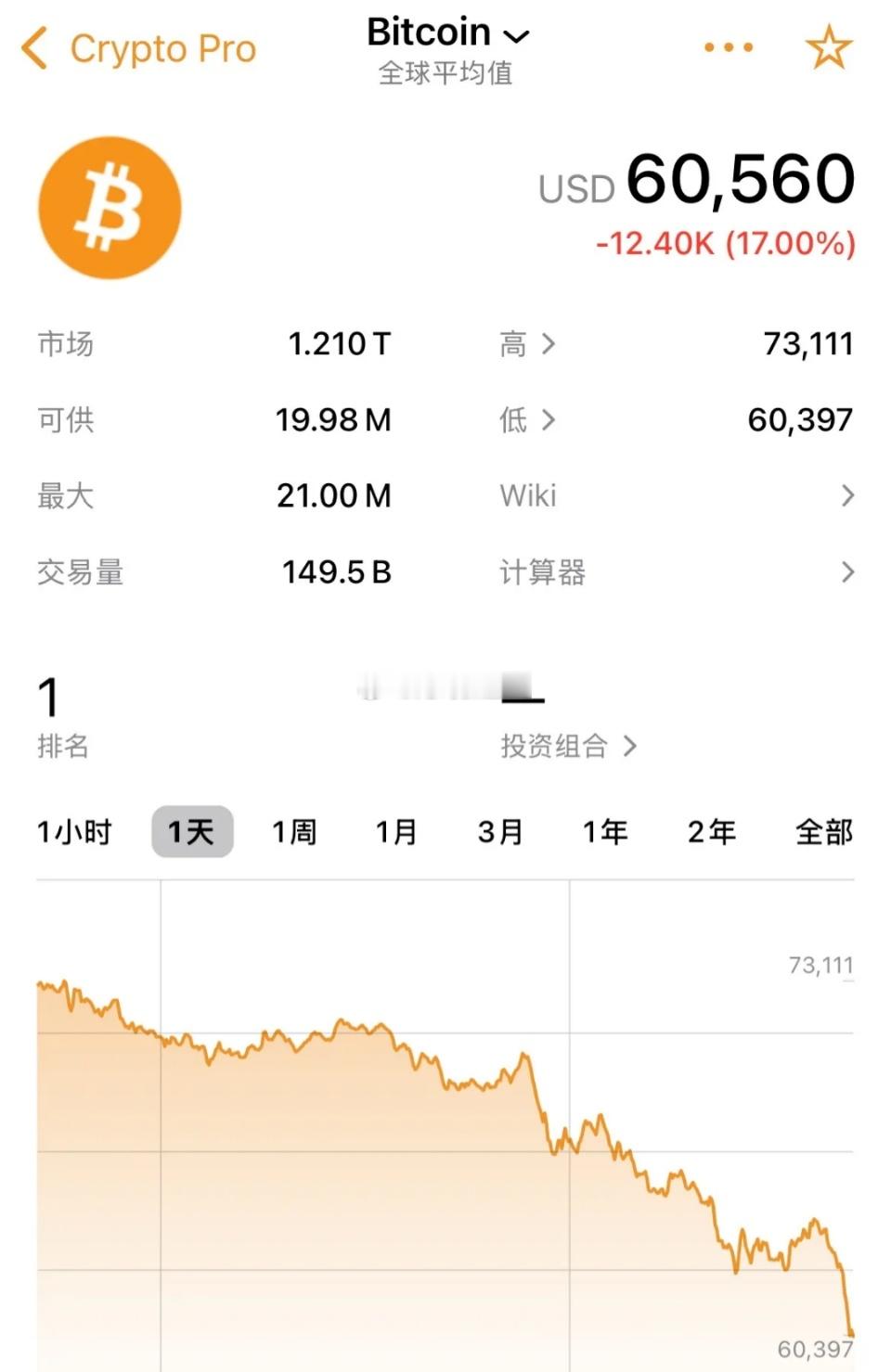Tap the Bitcoin logo icon
This screenshot has width=891, height=1372.
click(x=109, y=206)
